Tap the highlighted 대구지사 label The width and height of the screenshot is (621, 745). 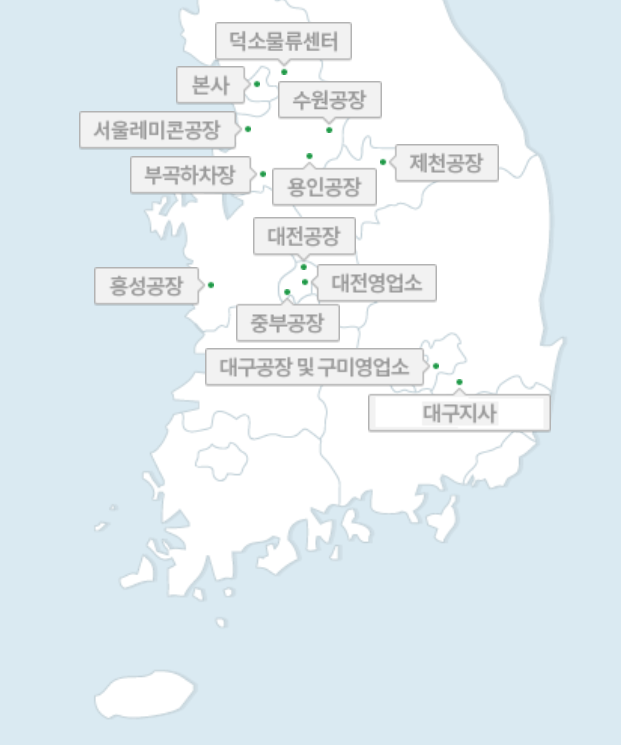pos(459,413)
